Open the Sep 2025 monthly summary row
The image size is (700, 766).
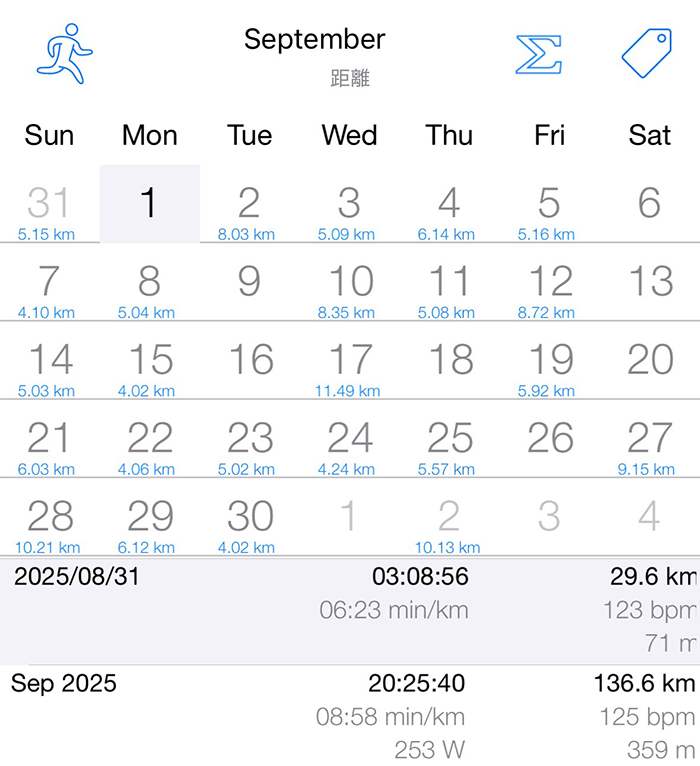(x=350, y=715)
